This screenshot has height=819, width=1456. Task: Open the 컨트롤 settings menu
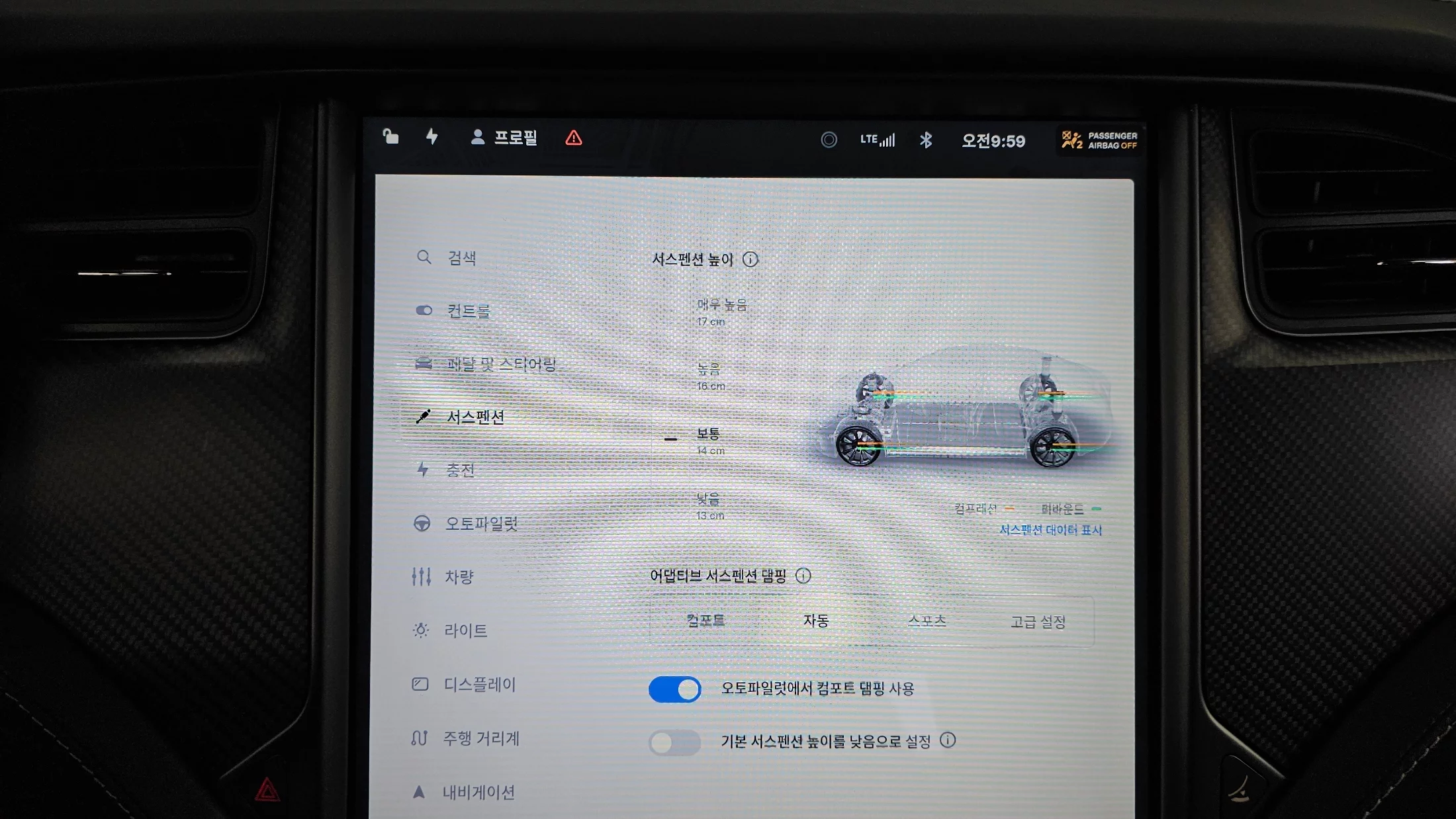(467, 311)
